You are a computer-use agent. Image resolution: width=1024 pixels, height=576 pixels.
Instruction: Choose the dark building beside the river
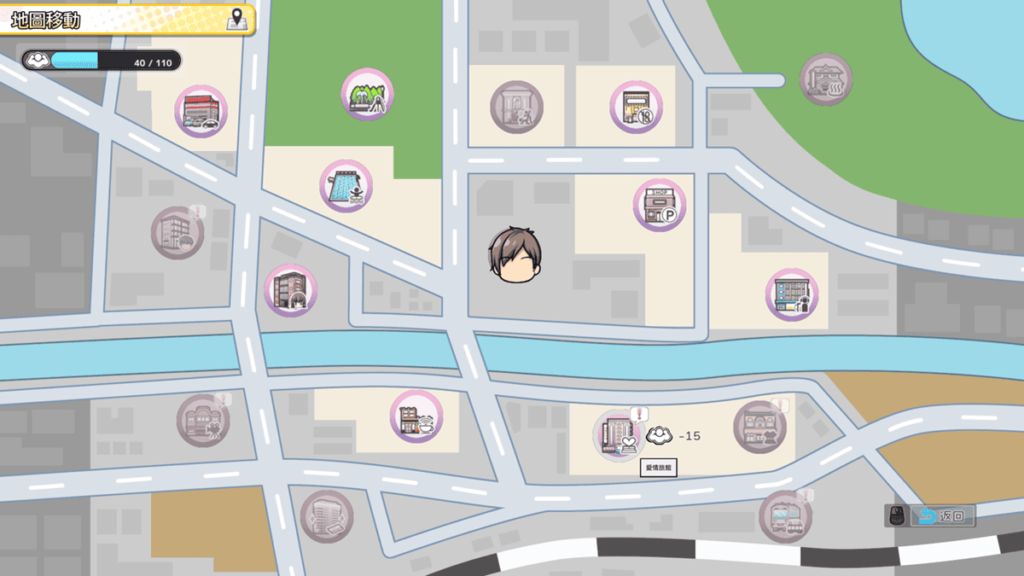(290, 290)
